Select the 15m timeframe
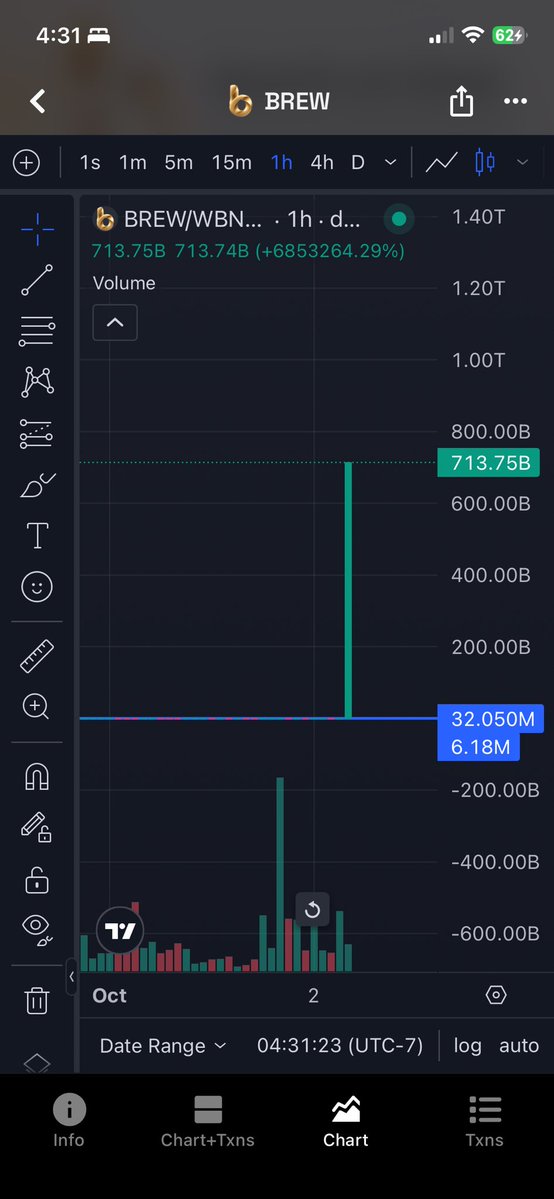This screenshot has width=554, height=1199. [232, 162]
